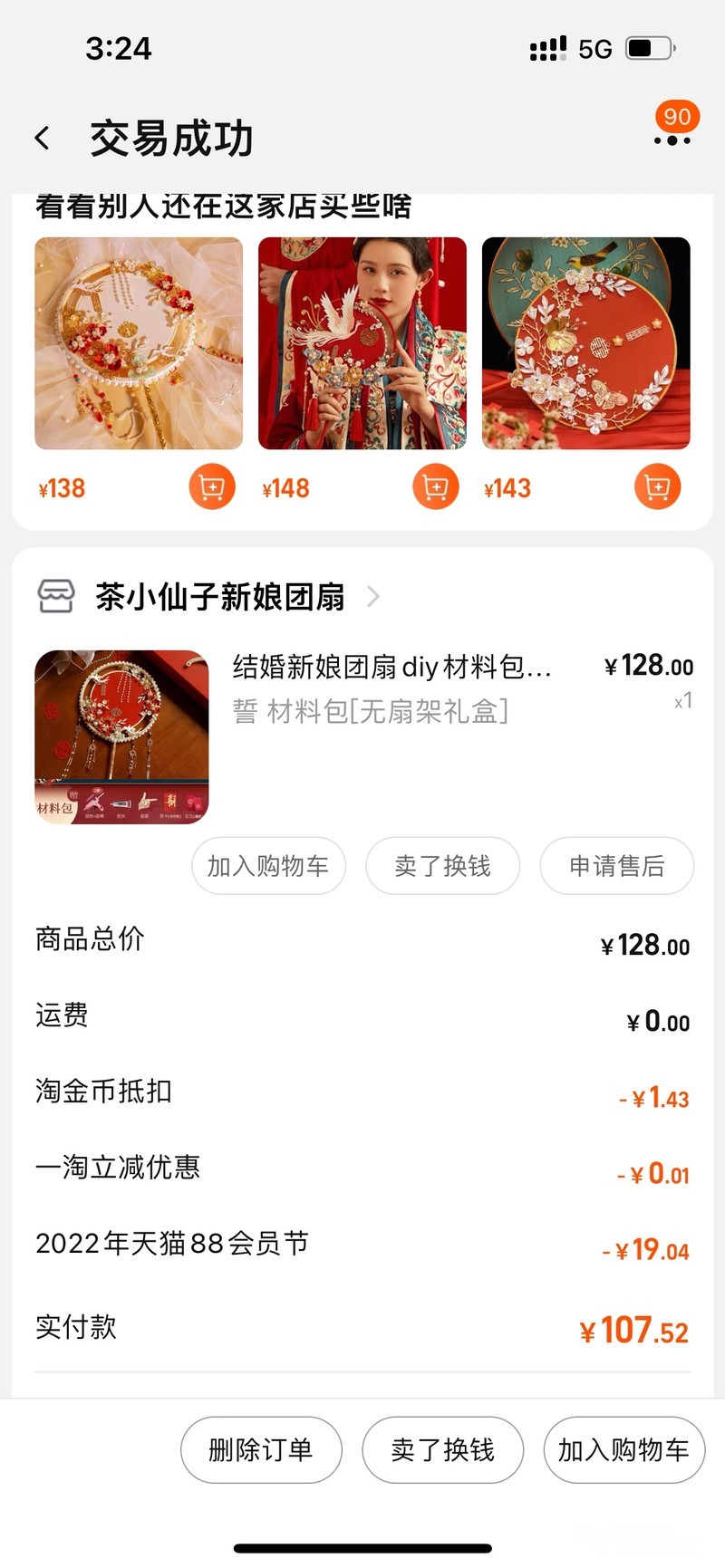The height and width of the screenshot is (1568, 725).
Task: Tap 加入购物车 under the purchased item
Action: 268,866
